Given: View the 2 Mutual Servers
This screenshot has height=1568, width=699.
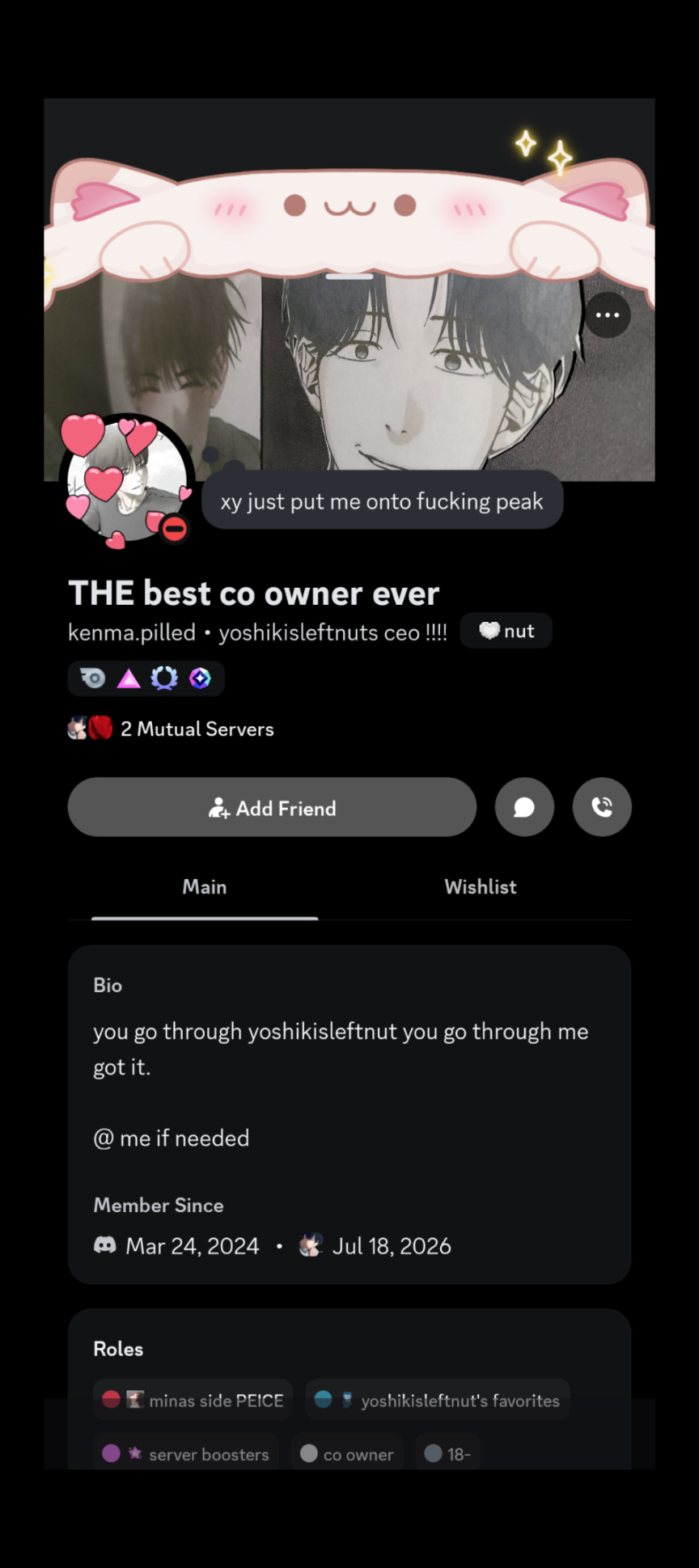Looking at the screenshot, I should point(171,729).
